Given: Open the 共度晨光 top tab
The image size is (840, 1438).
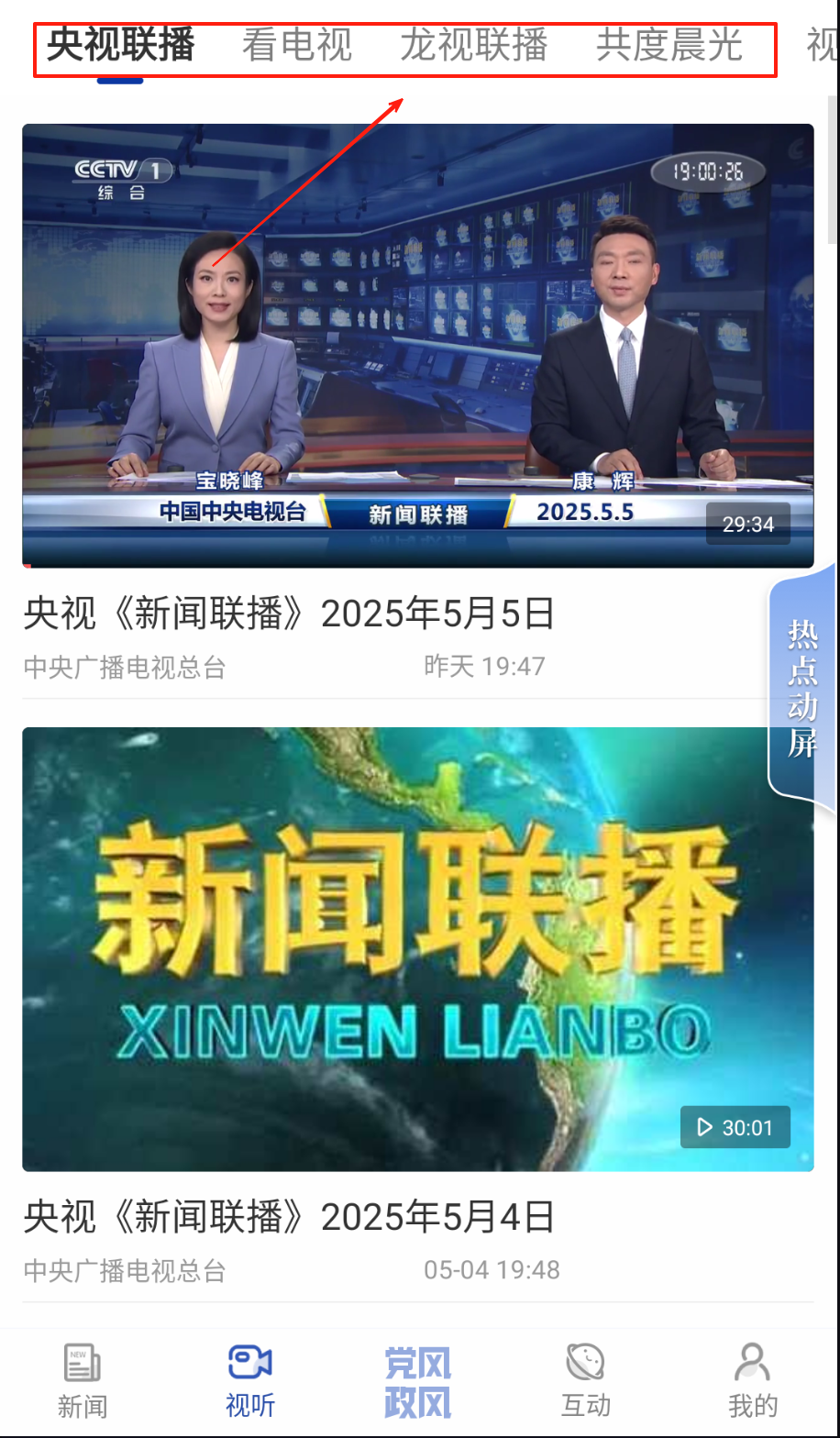Looking at the screenshot, I should (669, 46).
